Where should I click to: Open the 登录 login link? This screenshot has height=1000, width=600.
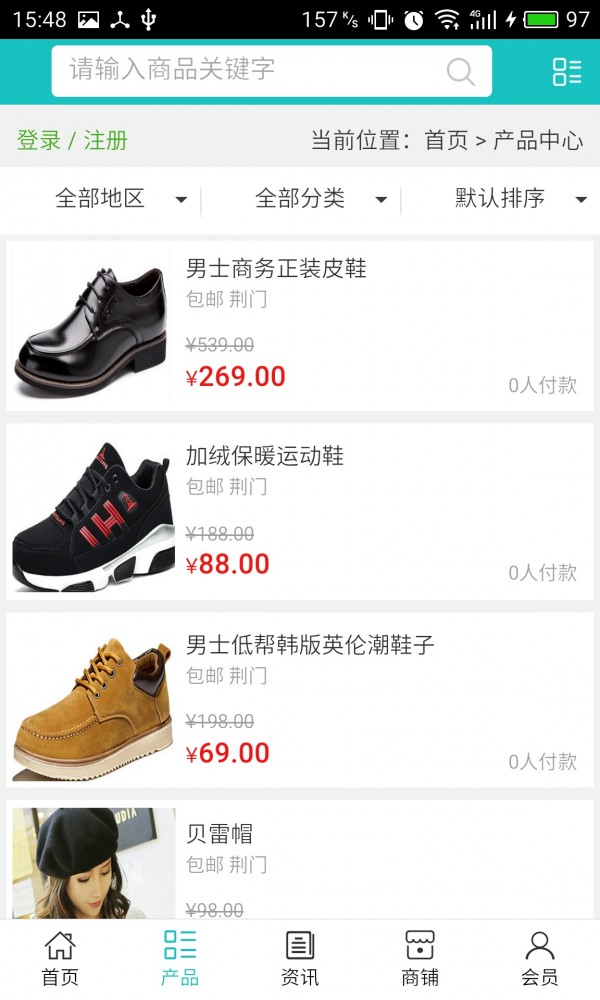coord(39,140)
